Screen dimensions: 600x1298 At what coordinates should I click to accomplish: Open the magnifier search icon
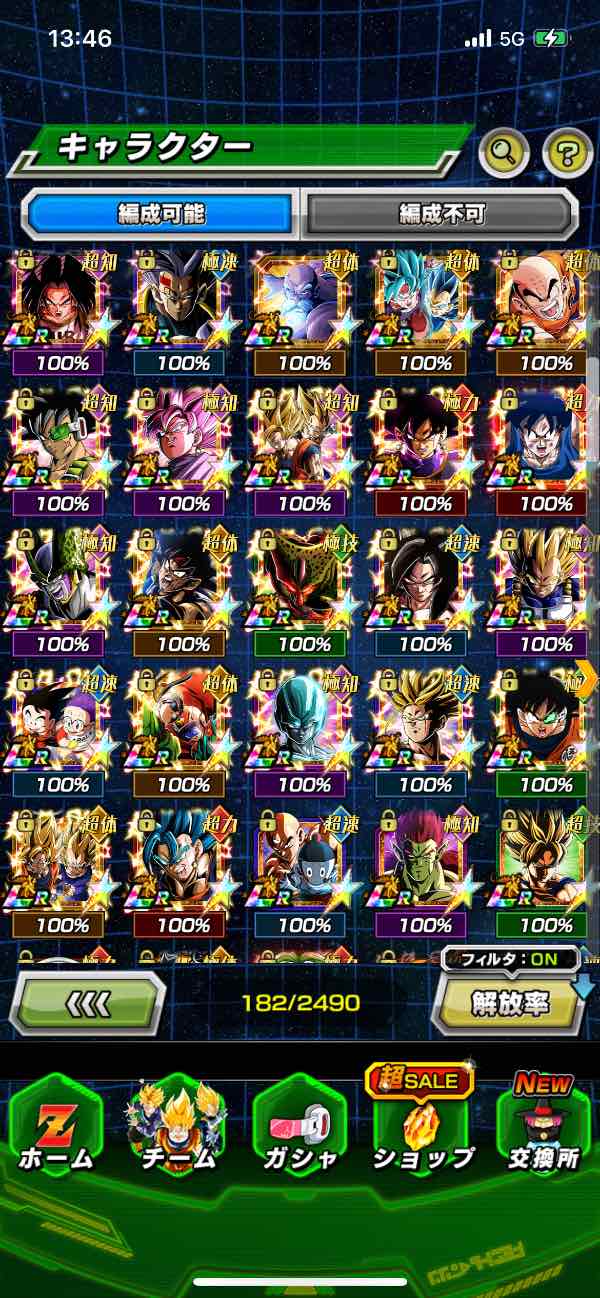(x=504, y=153)
